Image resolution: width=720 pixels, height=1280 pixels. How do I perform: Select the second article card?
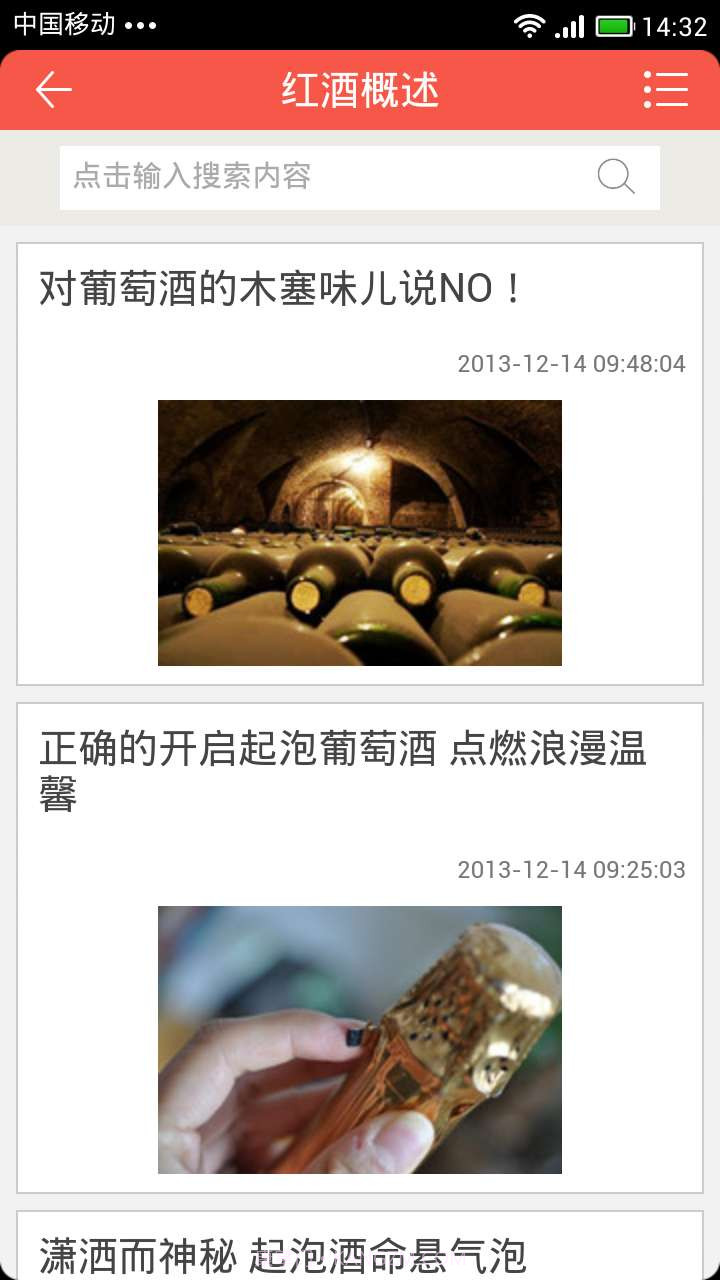point(360,950)
